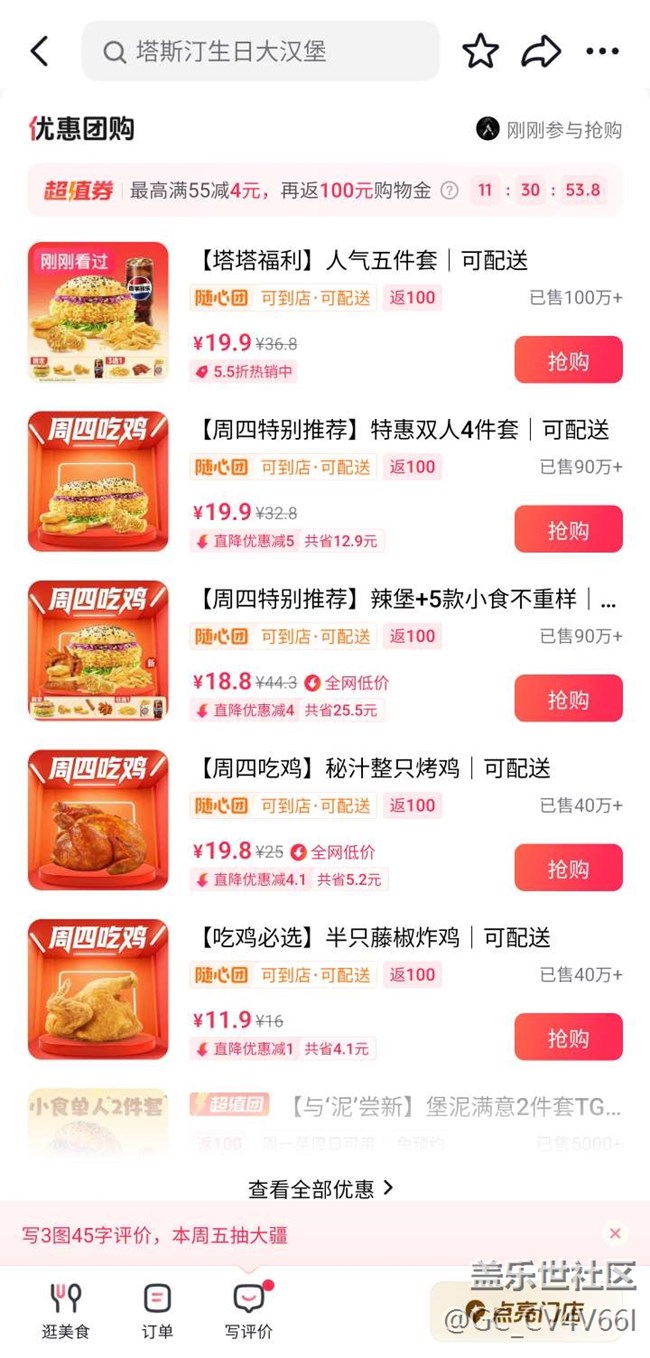The width and height of the screenshot is (650, 1358).
Task: Buy the 辣堡+5款小食不重样 deal
Action: pos(568,698)
